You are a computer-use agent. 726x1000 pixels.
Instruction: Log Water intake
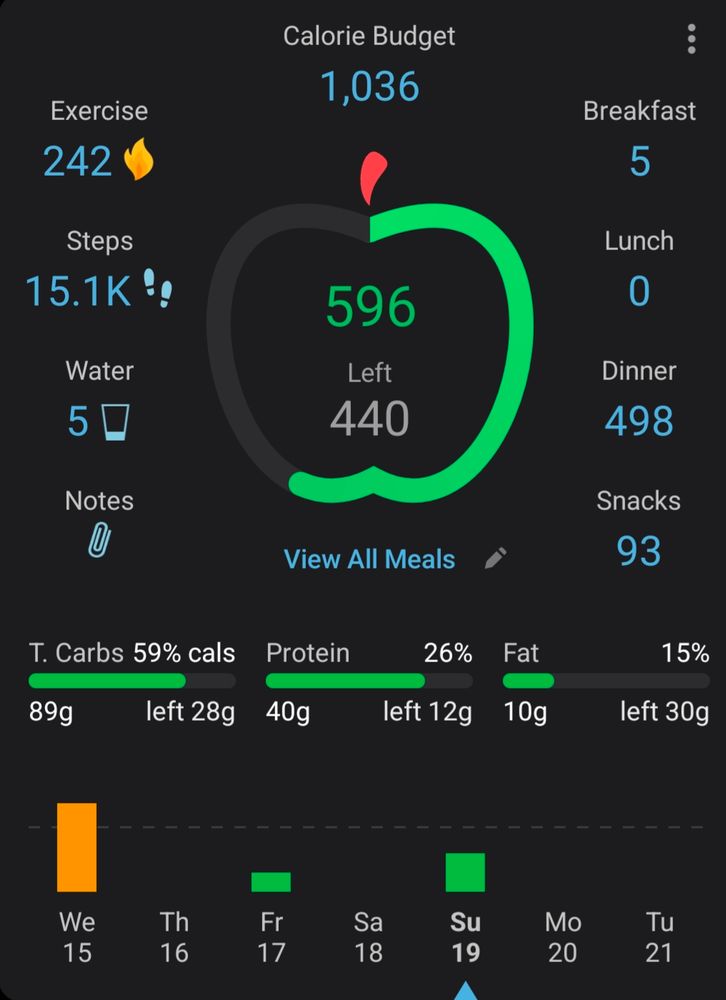coord(98,421)
